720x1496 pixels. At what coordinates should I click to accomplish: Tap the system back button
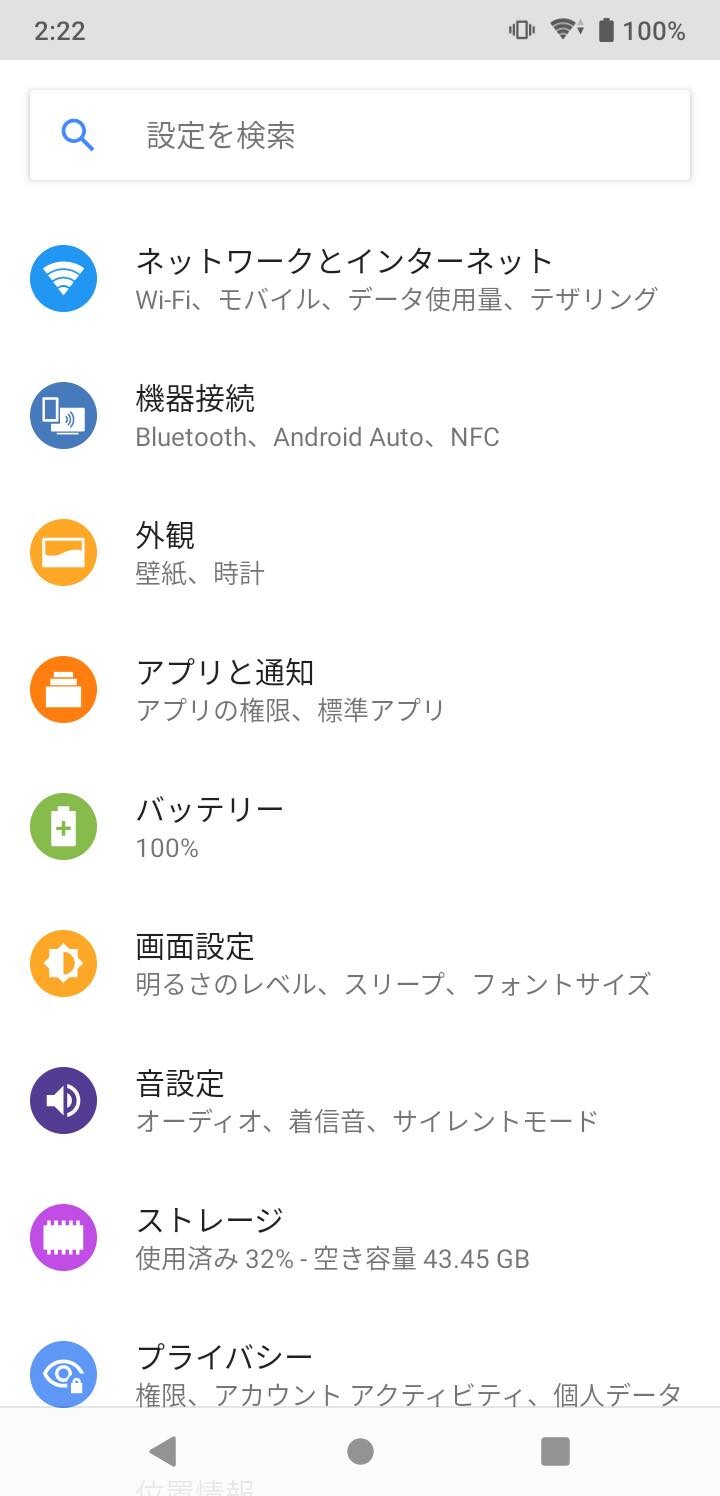pos(162,1451)
